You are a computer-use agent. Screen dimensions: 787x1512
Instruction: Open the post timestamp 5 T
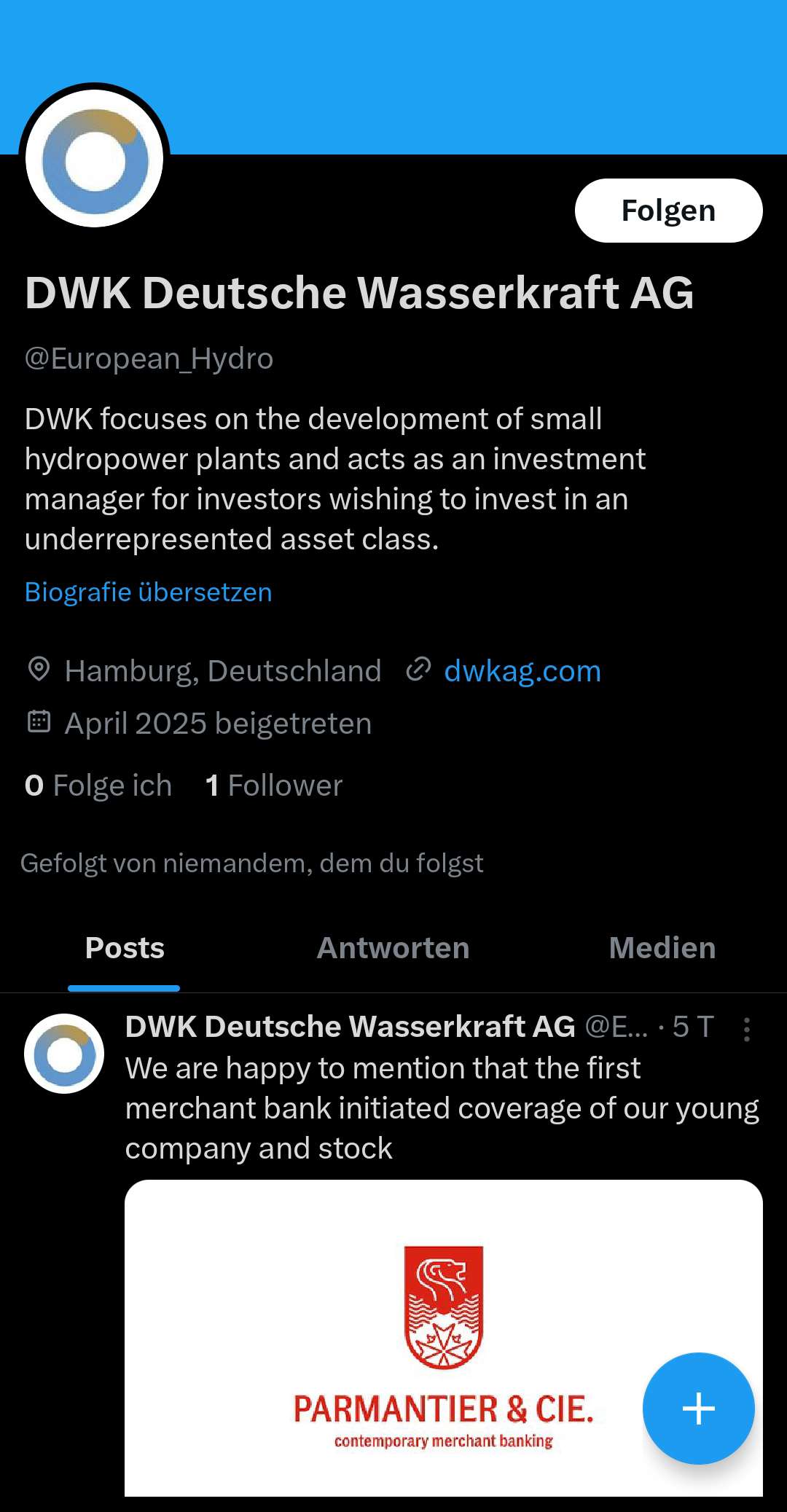694,1026
